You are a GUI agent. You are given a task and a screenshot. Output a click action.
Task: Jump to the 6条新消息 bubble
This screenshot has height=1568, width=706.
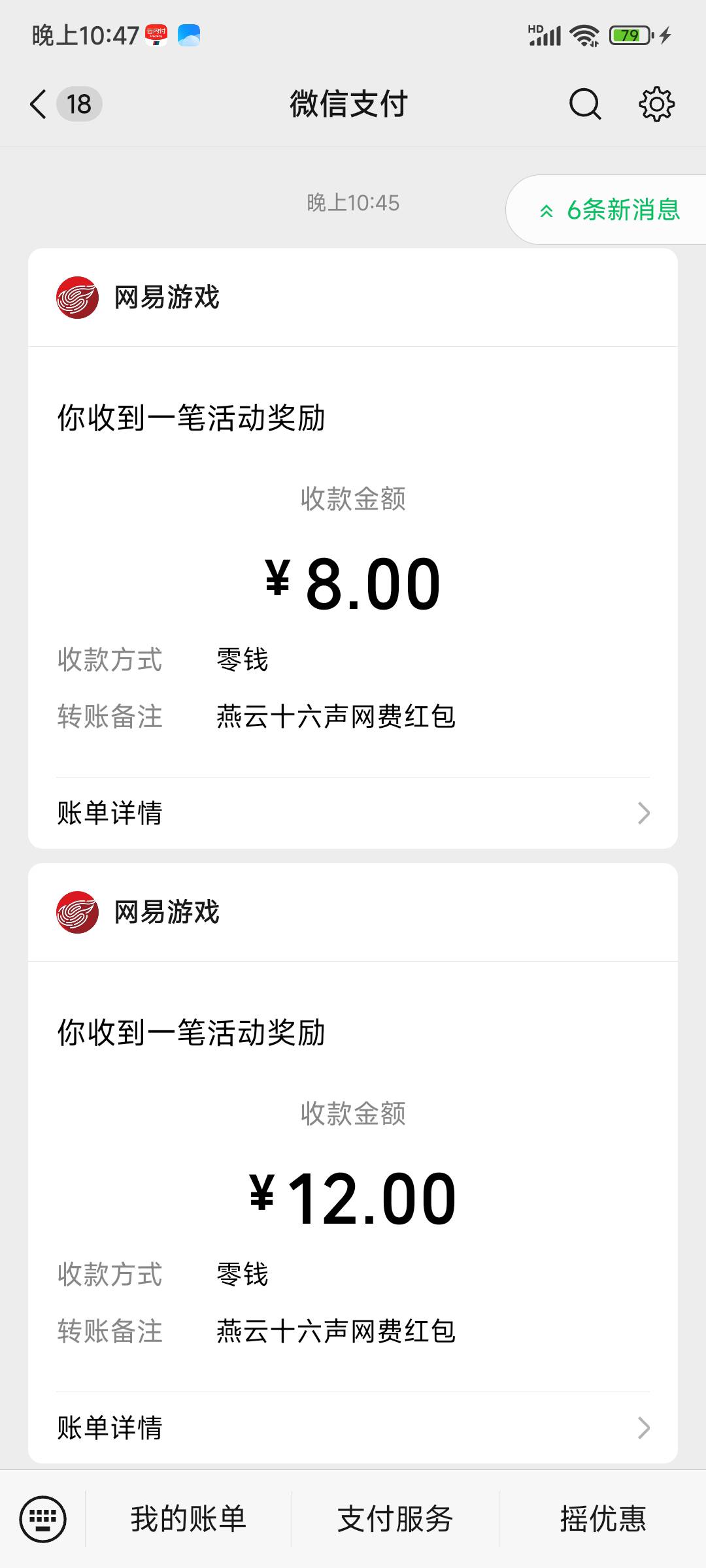click(606, 210)
